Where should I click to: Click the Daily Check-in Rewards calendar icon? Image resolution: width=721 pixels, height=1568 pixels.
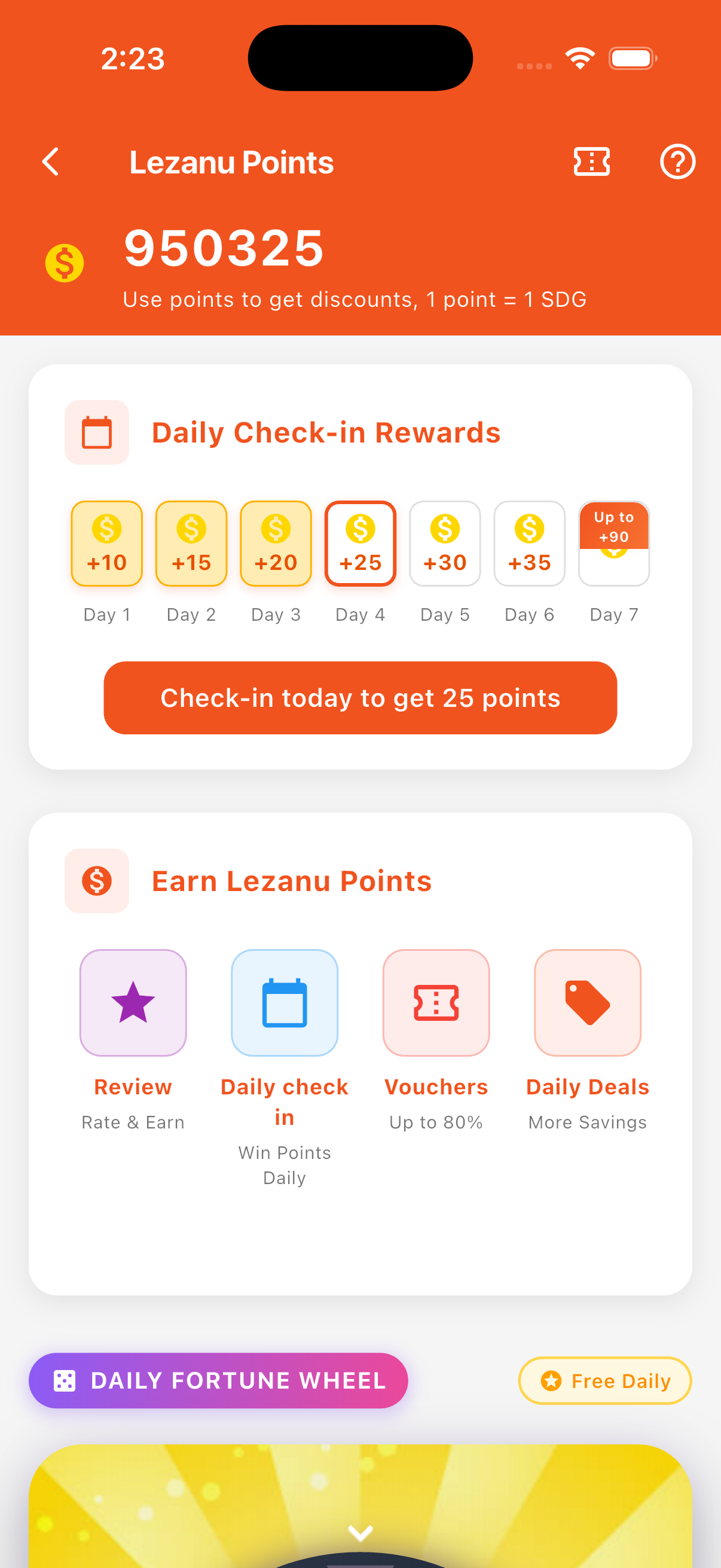(x=96, y=432)
